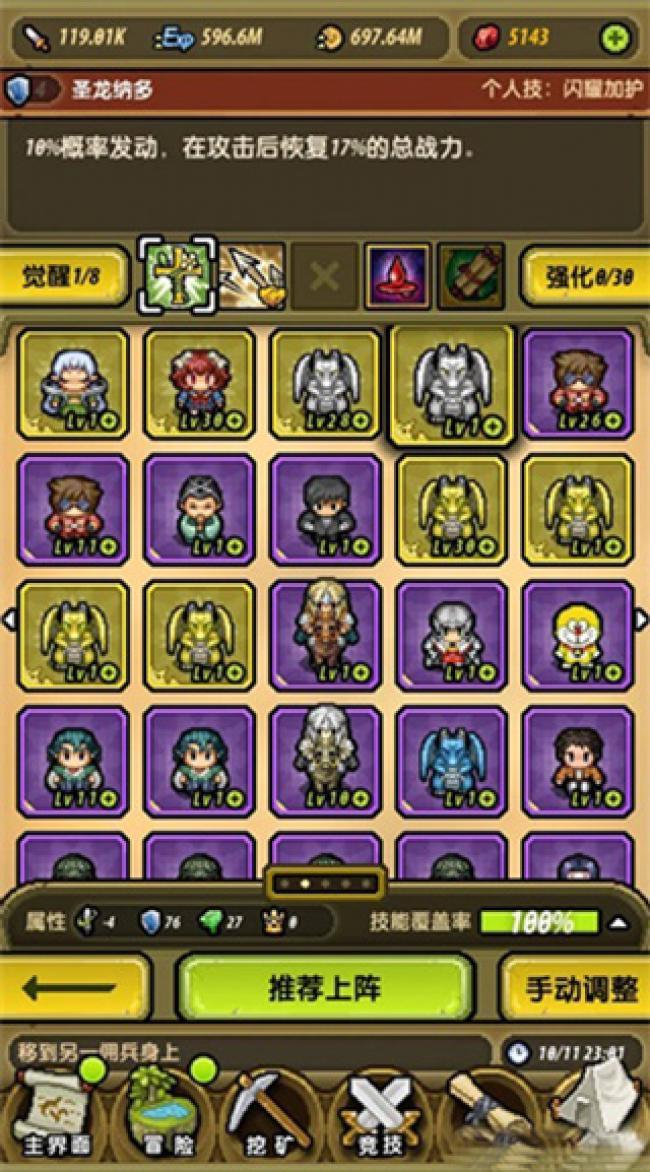Add more red gems with plus icon

(616, 39)
